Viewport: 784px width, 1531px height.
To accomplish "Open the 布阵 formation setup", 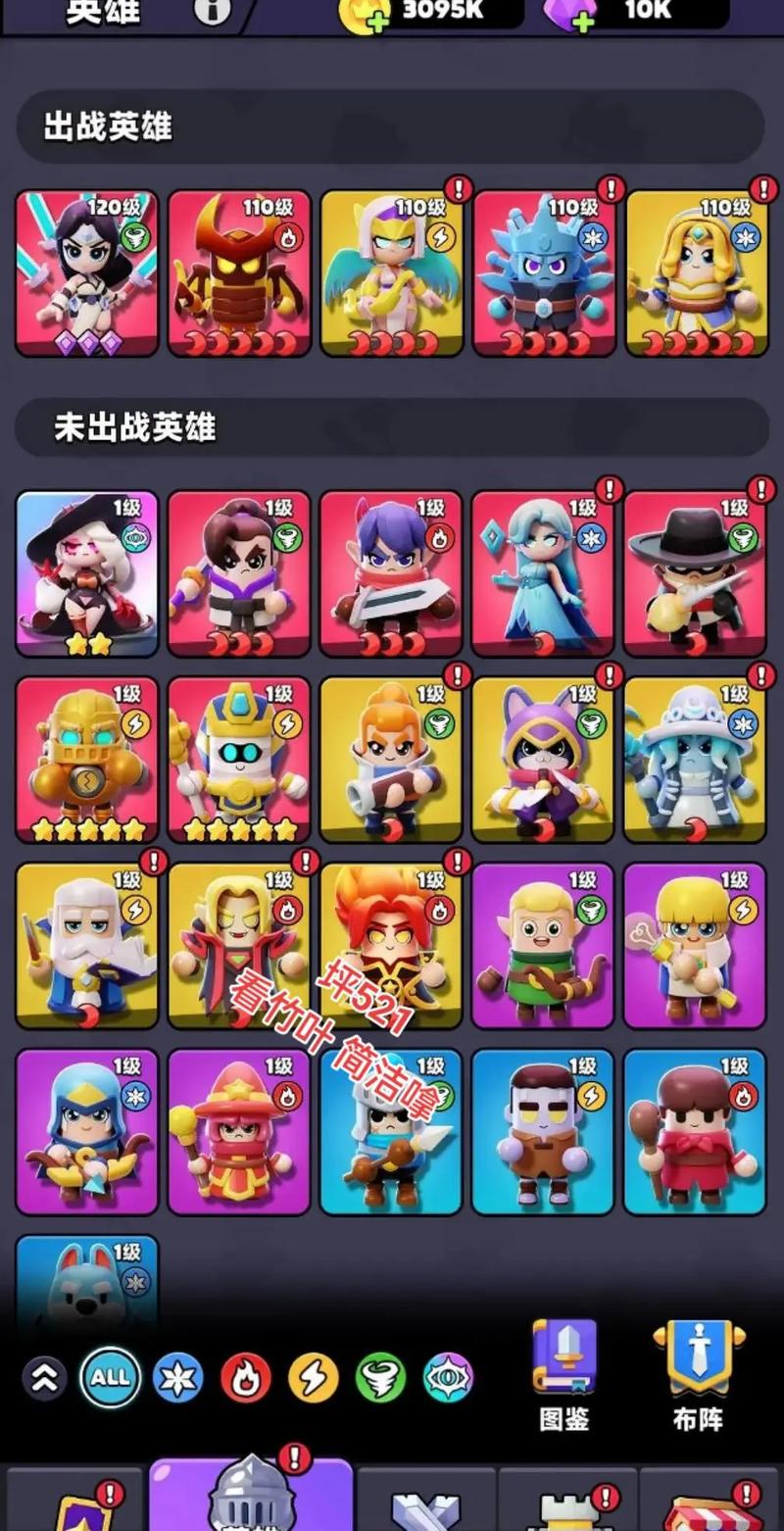I will tap(698, 1372).
